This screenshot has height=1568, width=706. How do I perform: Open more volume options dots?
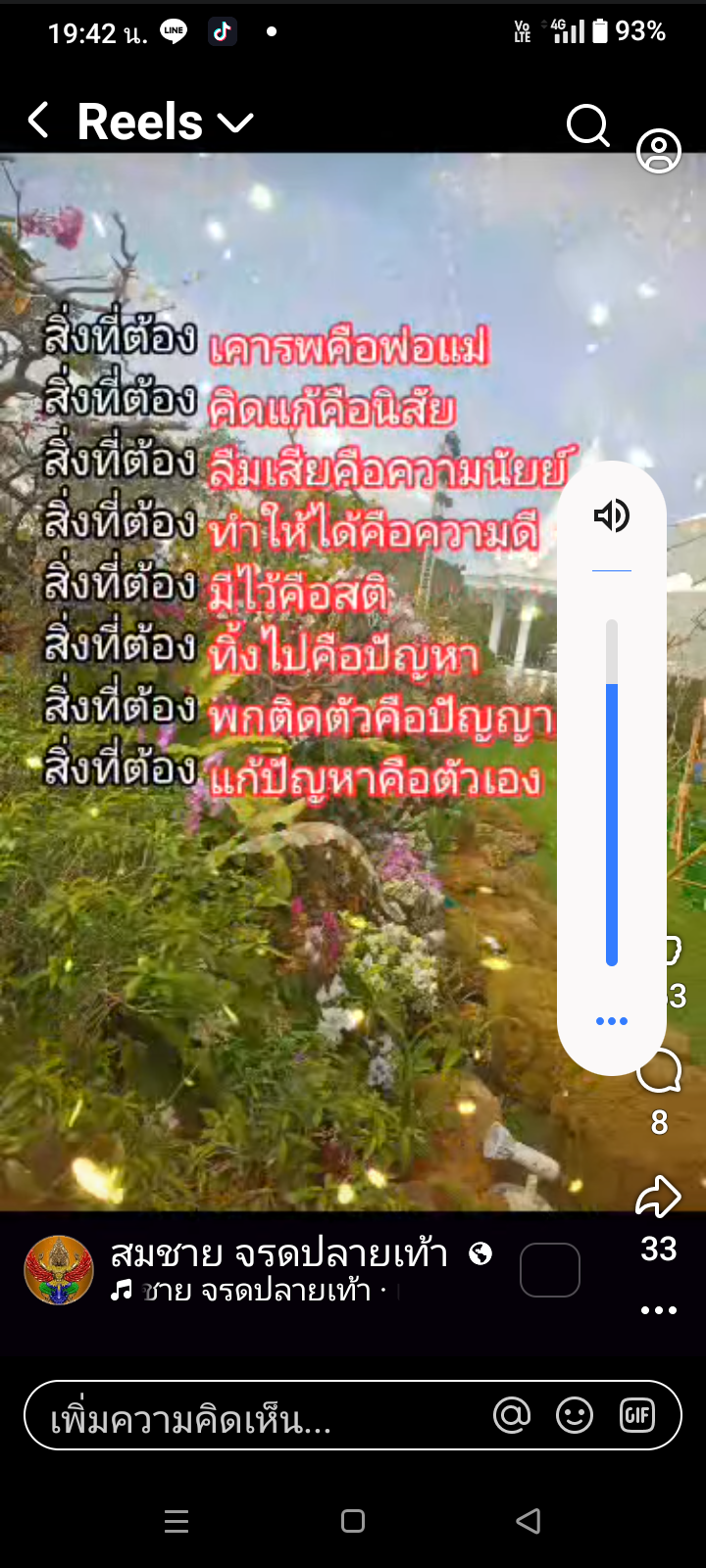[612, 1021]
